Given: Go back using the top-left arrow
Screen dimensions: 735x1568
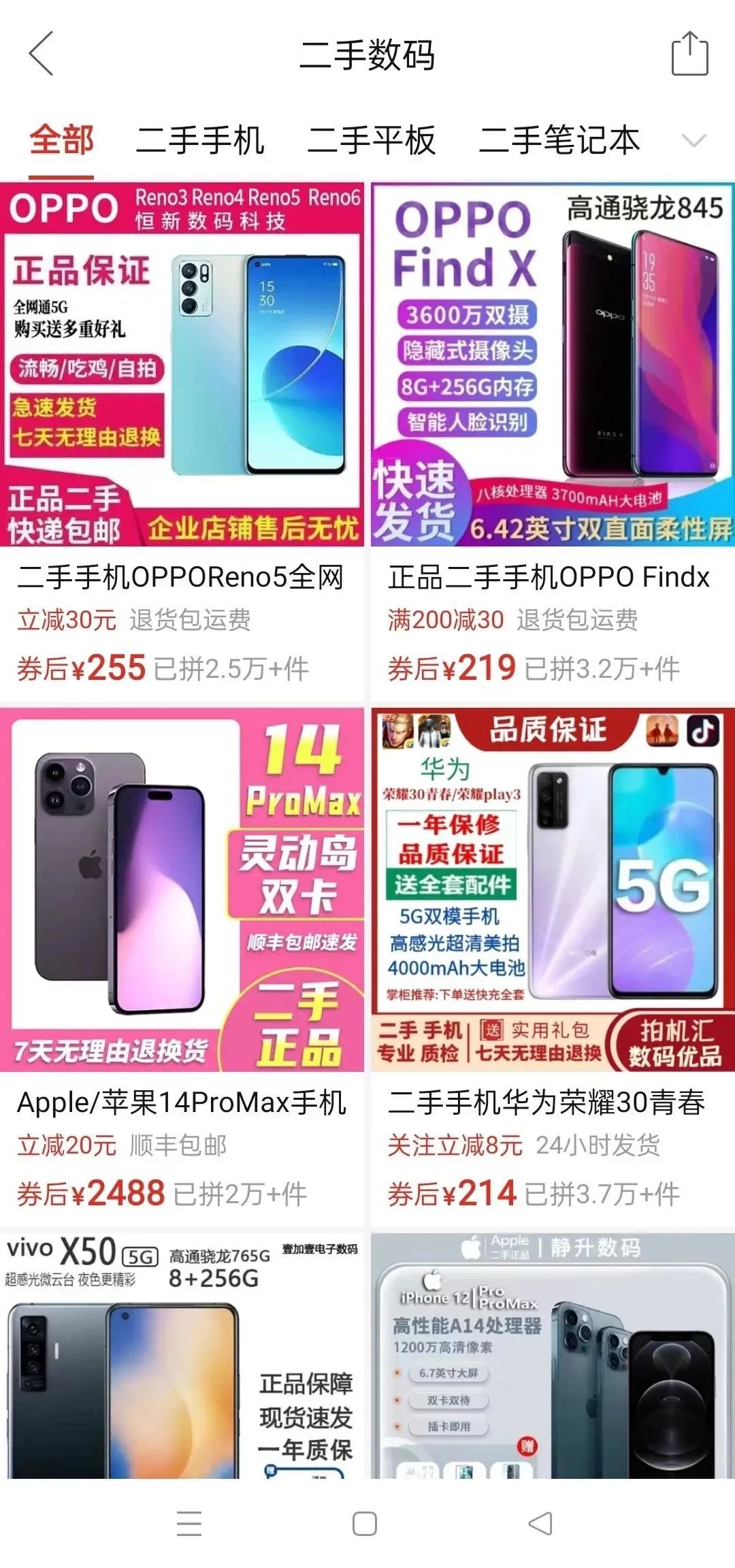Looking at the screenshot, I should (x=41, y=54).
